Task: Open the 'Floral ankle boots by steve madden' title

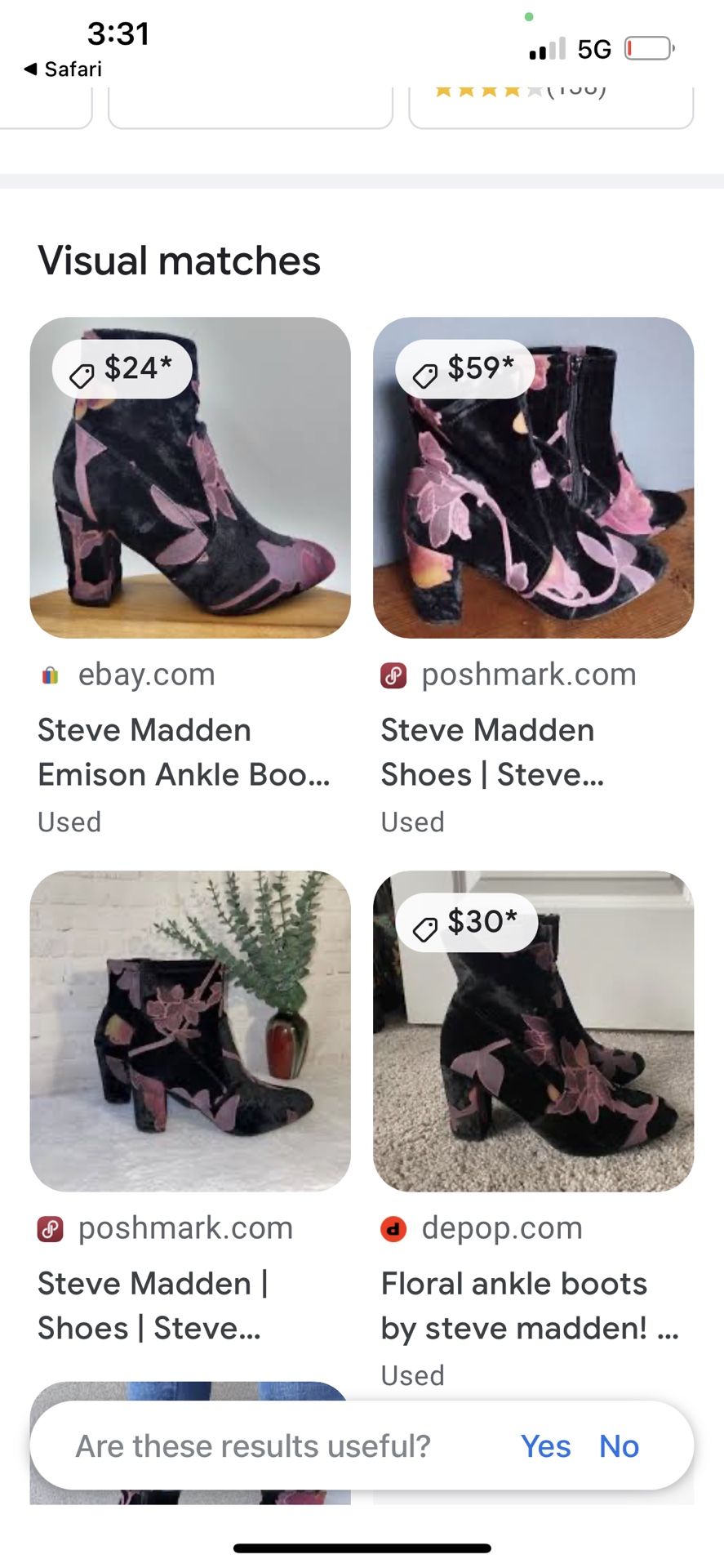Action: pyautogui.click(x=530, y=1306)
